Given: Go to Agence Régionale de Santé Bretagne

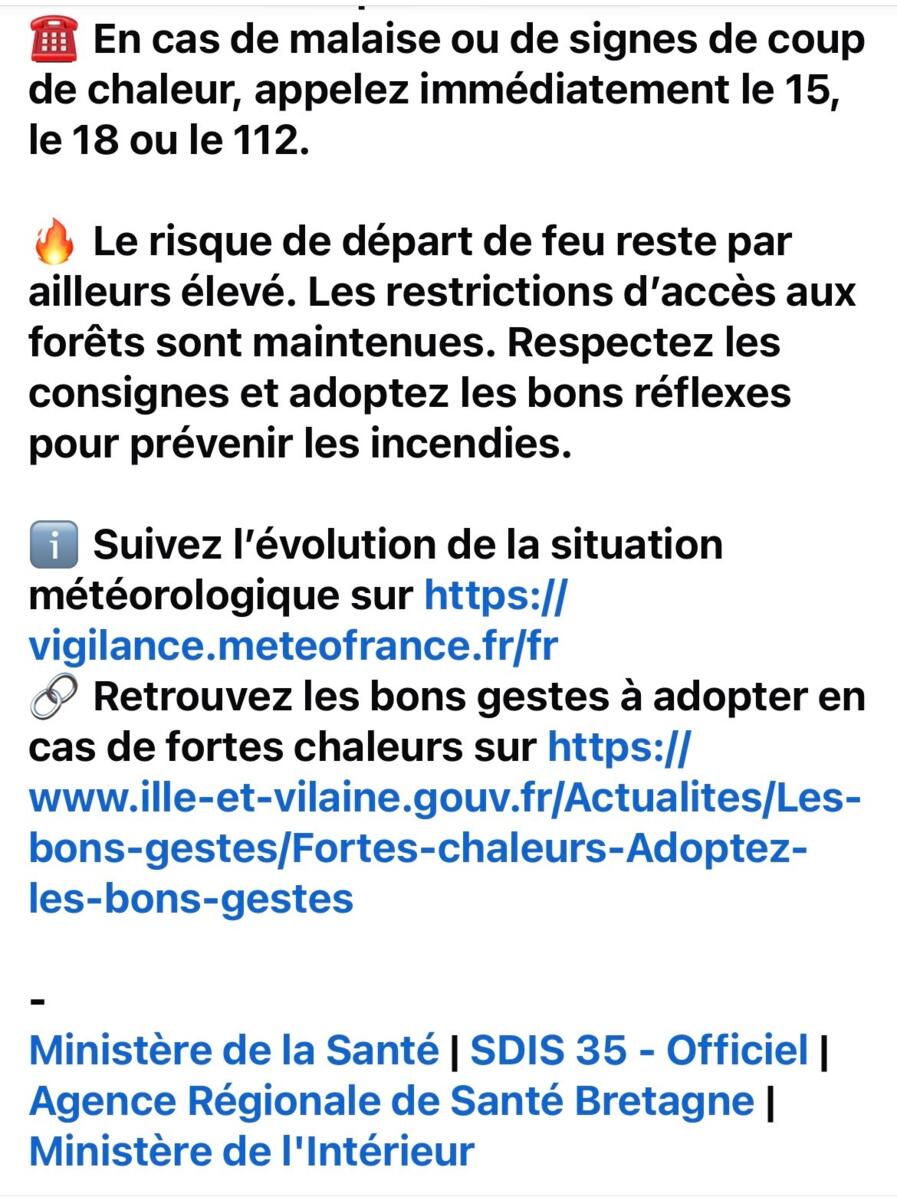Looking at the screenshot, I should point(391,1101).
